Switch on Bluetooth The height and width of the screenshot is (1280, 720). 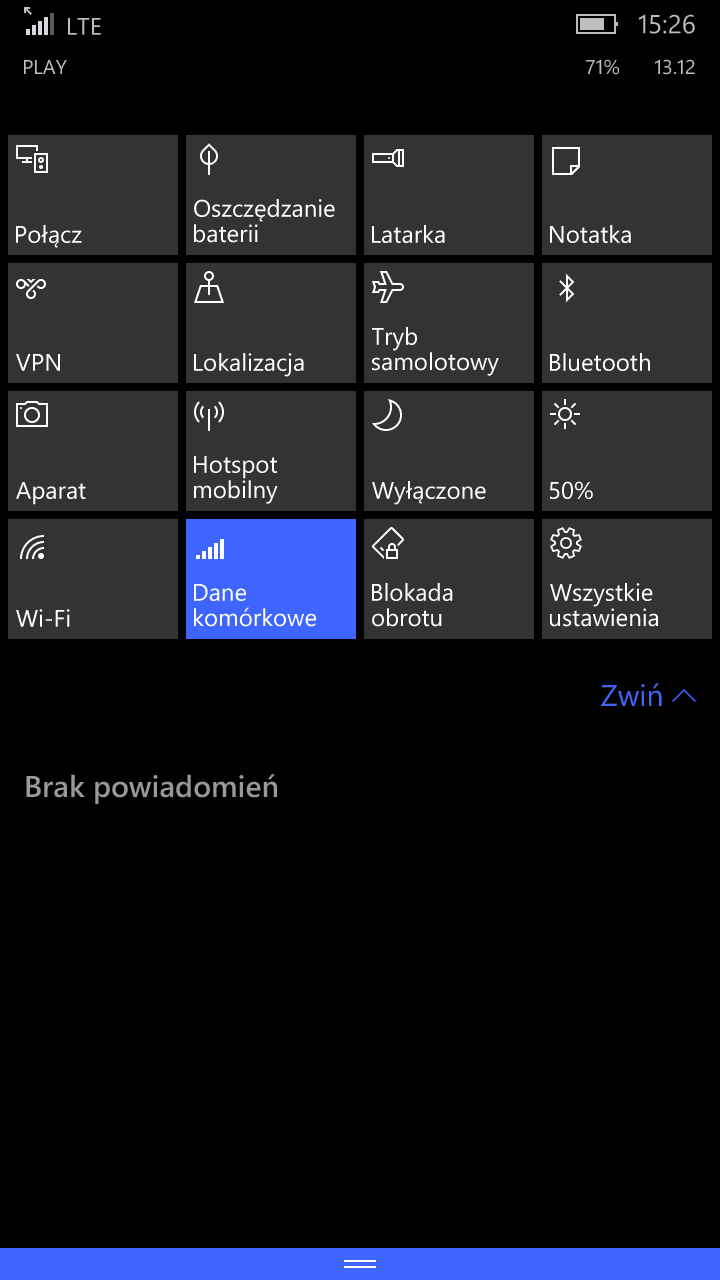pos(627,323)
